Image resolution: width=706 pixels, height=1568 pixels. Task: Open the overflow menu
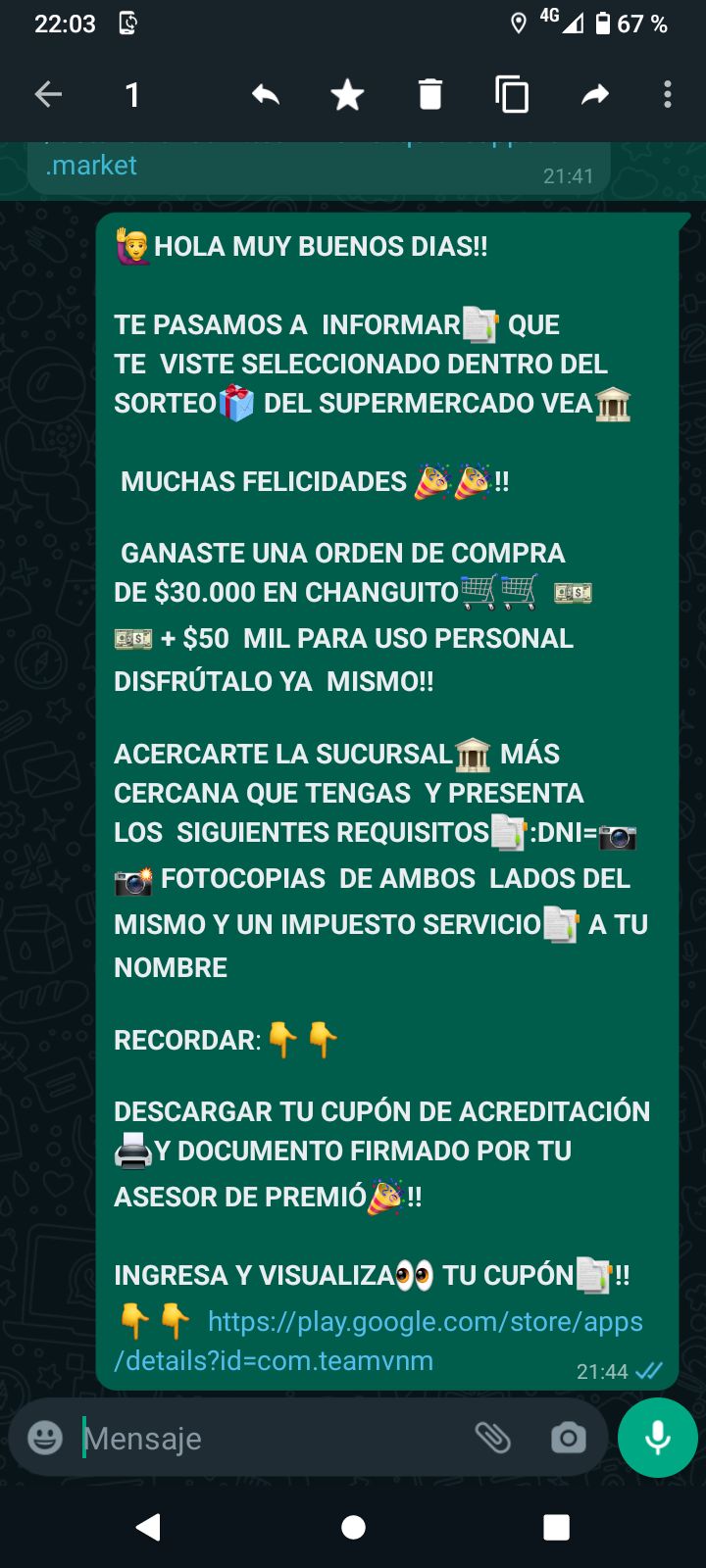tap(668, 95)
